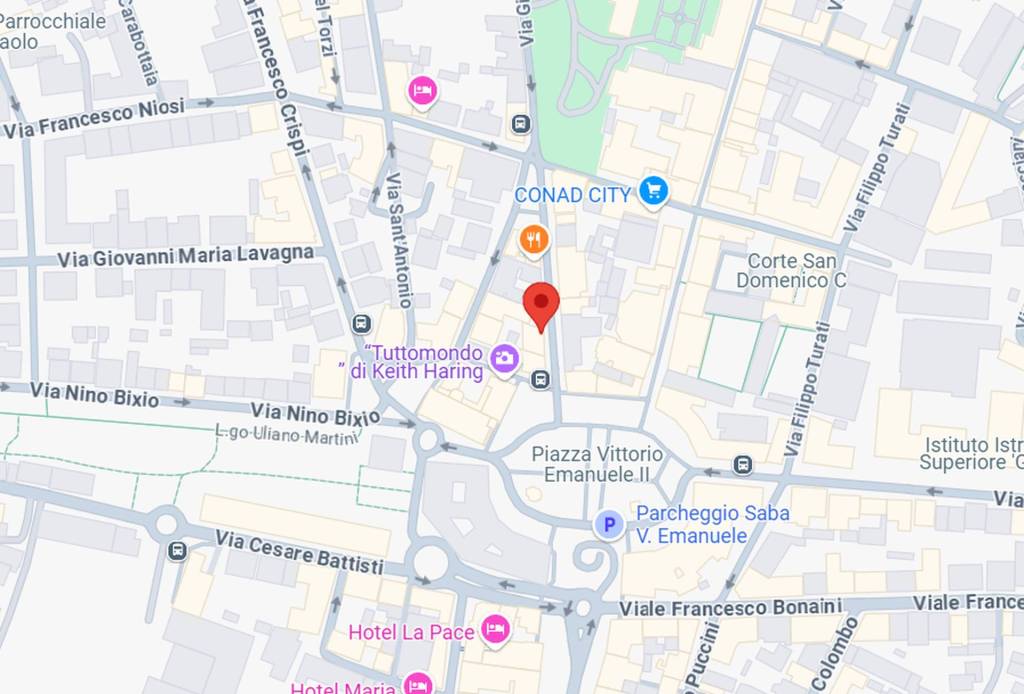Select the orange restaurant marker
The width and height of the screenshot is (1024, 694).
pyautogui.click(x=534, y=240)
